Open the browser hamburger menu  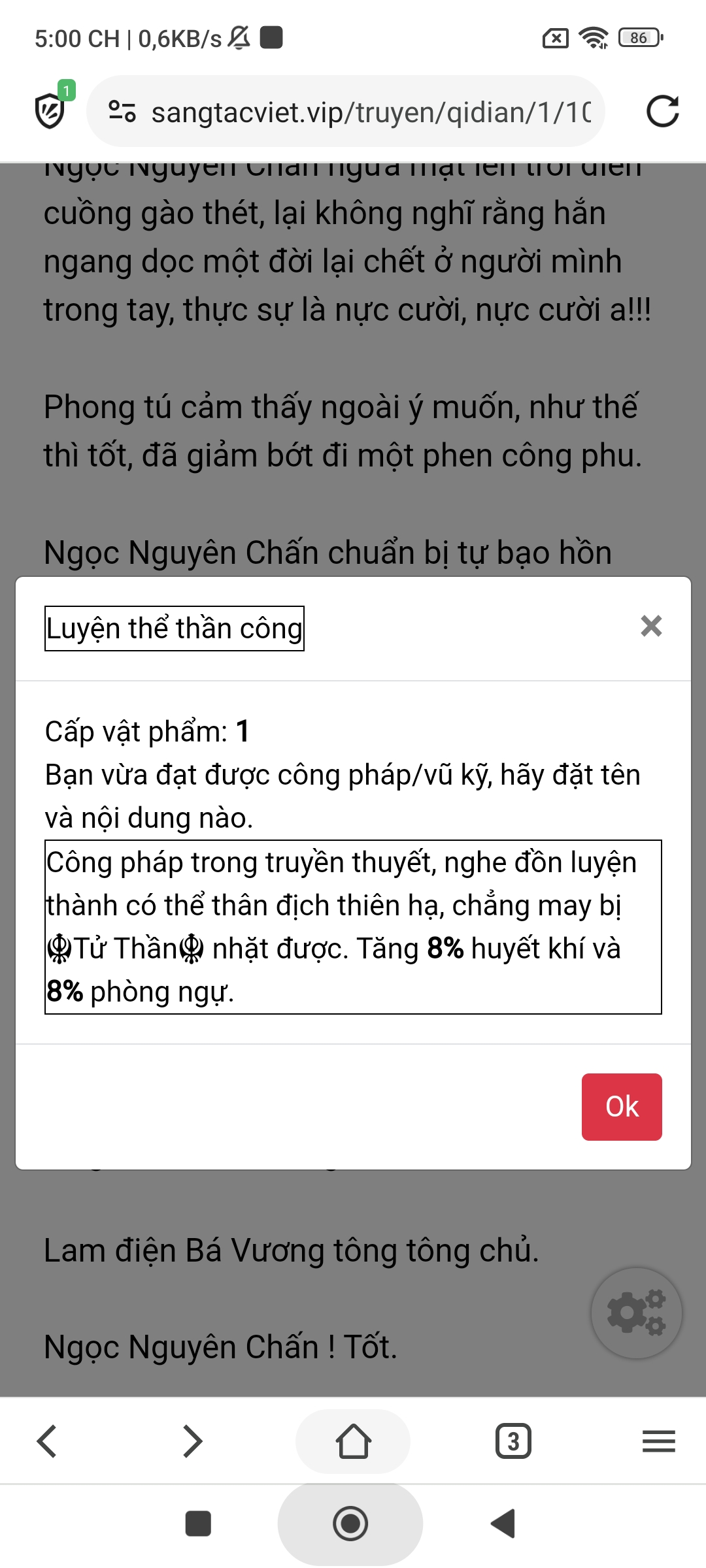658,1441
